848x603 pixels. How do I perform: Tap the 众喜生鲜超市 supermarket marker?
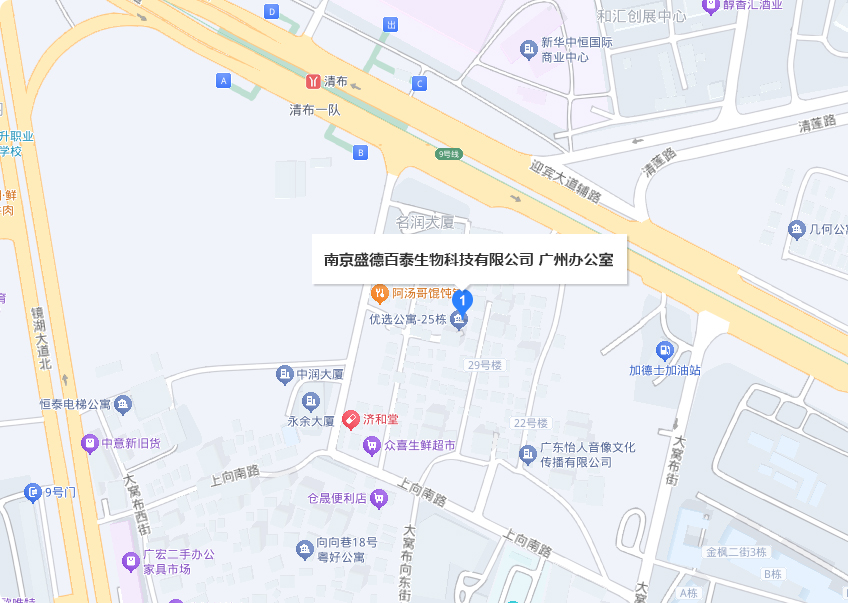371,444
